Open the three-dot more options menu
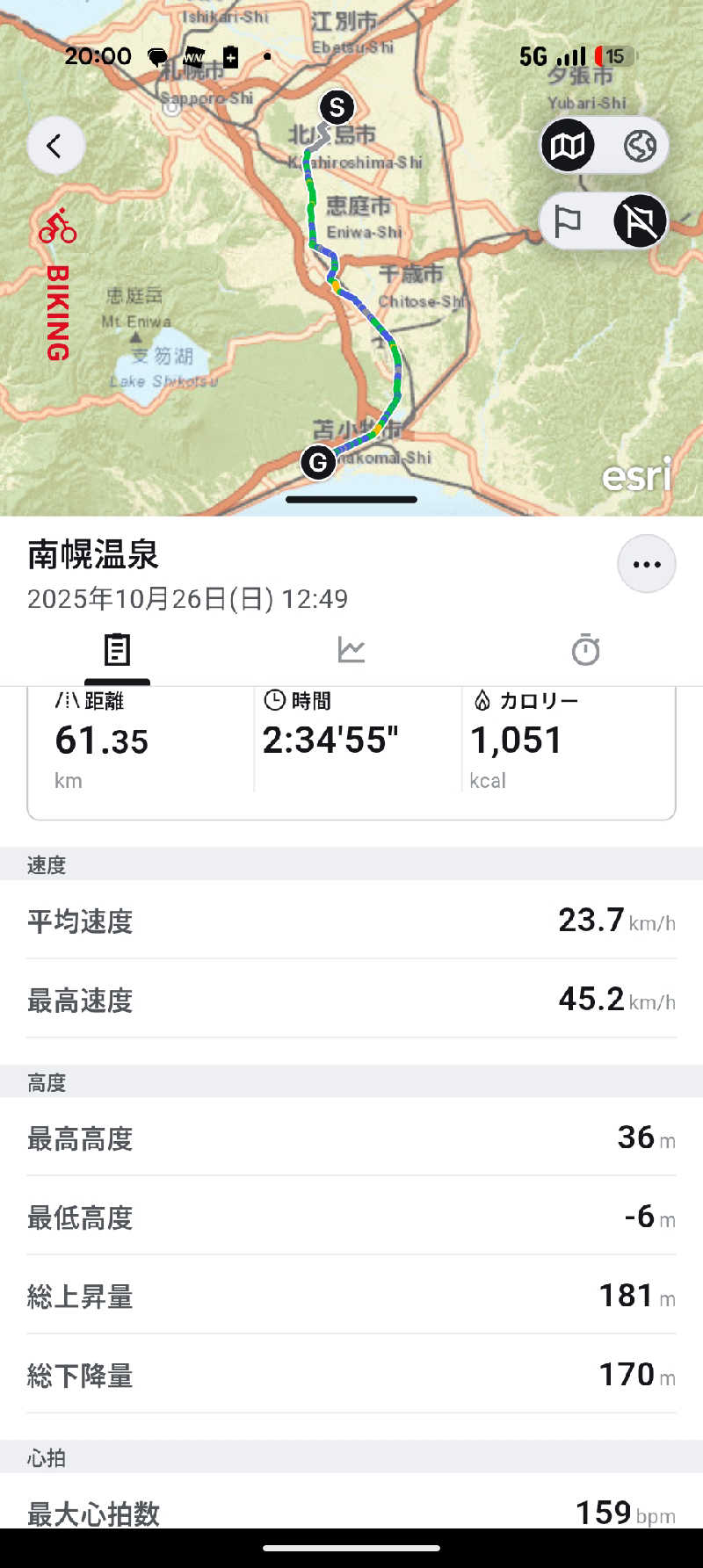The width and height of the screenshot is (703, 1568). coord(647,564)
